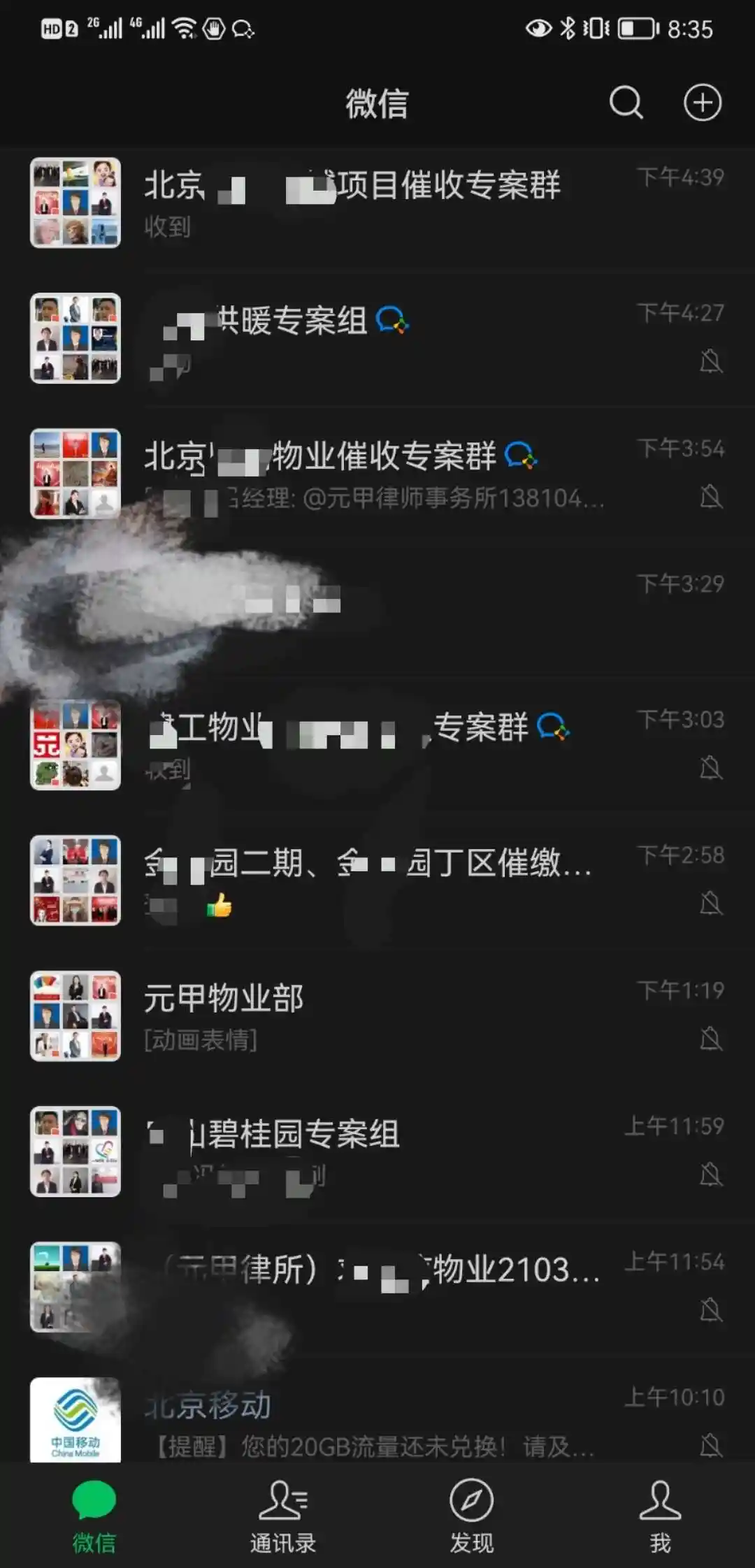The image size is (755, 1568).
Task: Open the 碧桂园专案组 chat
Action: (x=377, y=1152)
